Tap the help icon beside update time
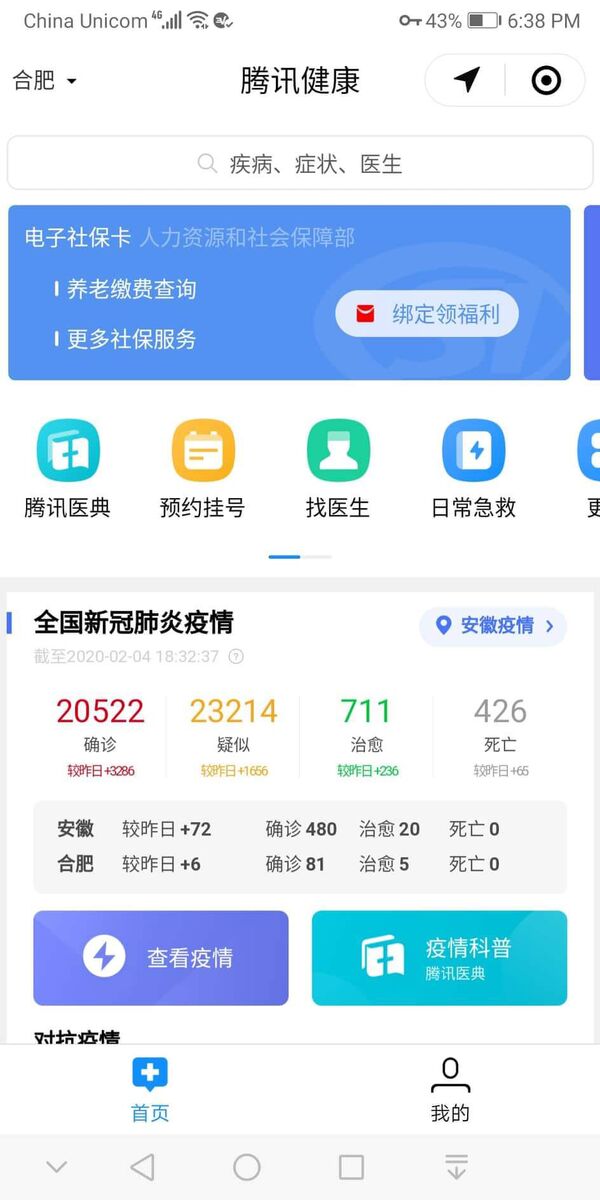600x1200 pixels. click(x=236, y=657)
